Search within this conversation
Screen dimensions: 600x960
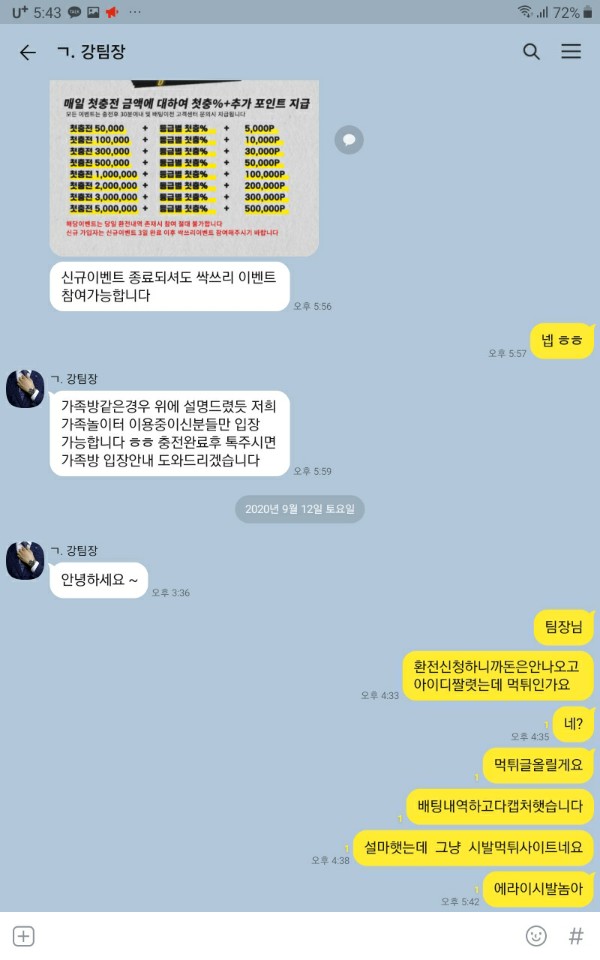click(531, 52)
